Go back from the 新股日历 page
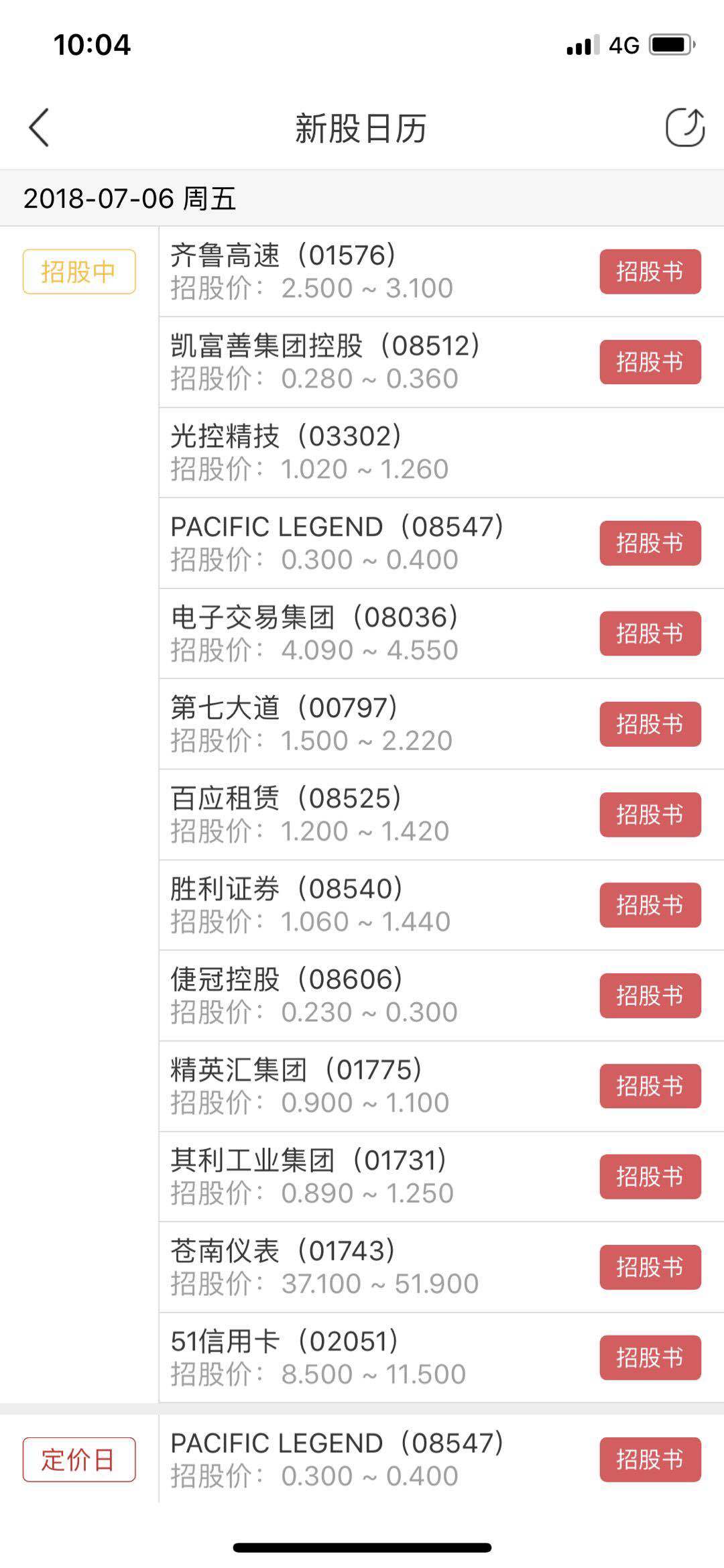This screenshot has width=724, height=1568. pyautogui.click(x=39, y=127)
